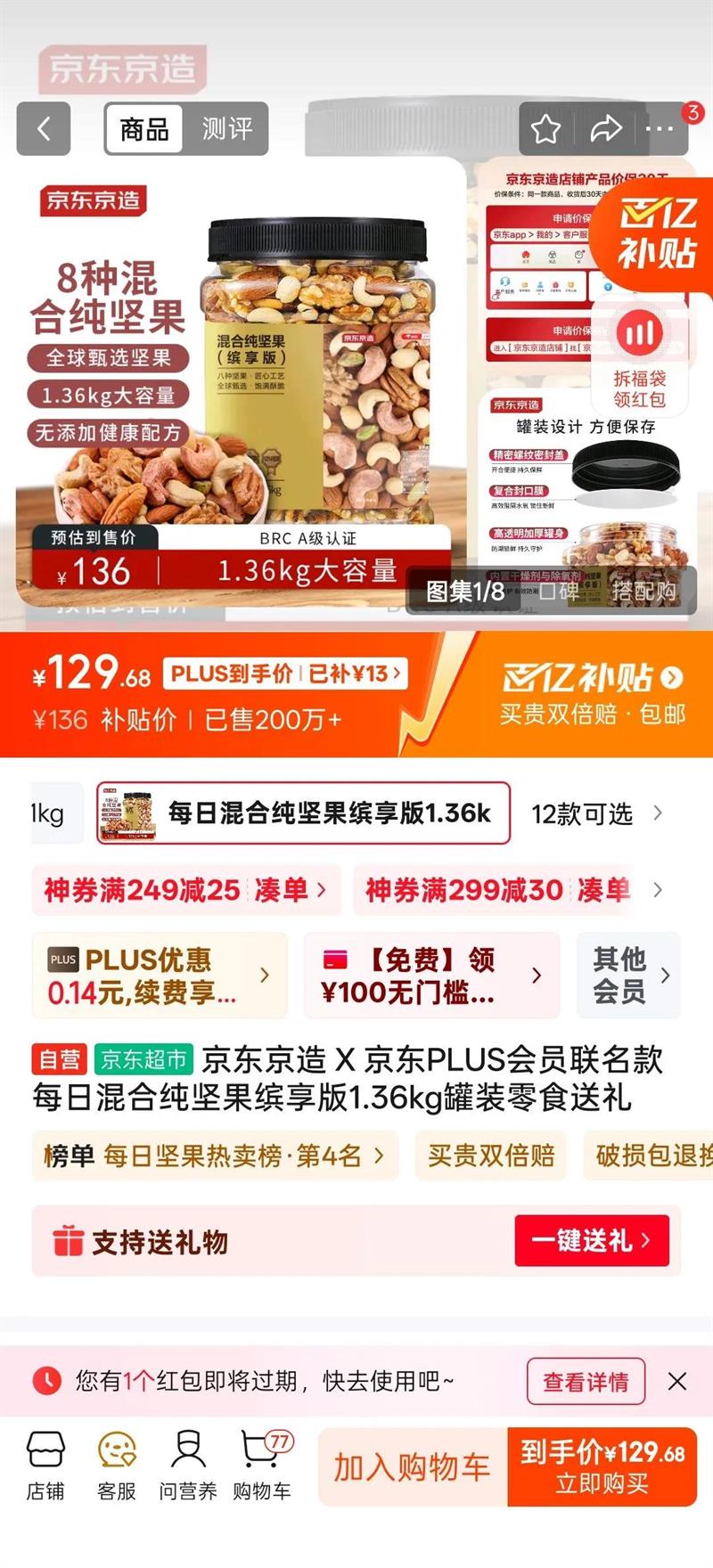
Task: Tap the 一键送礼 button
Action: 592,1240
